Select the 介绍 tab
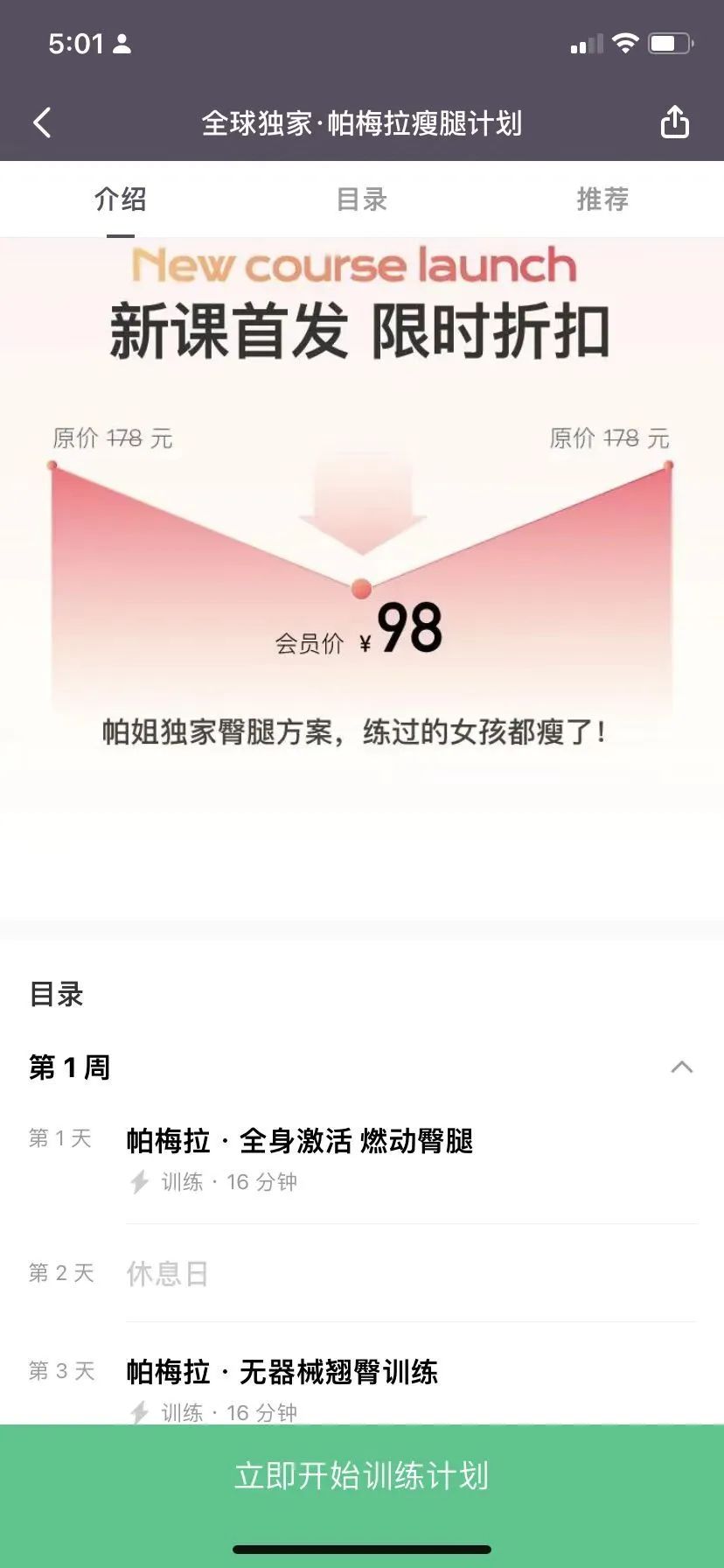 121,199
